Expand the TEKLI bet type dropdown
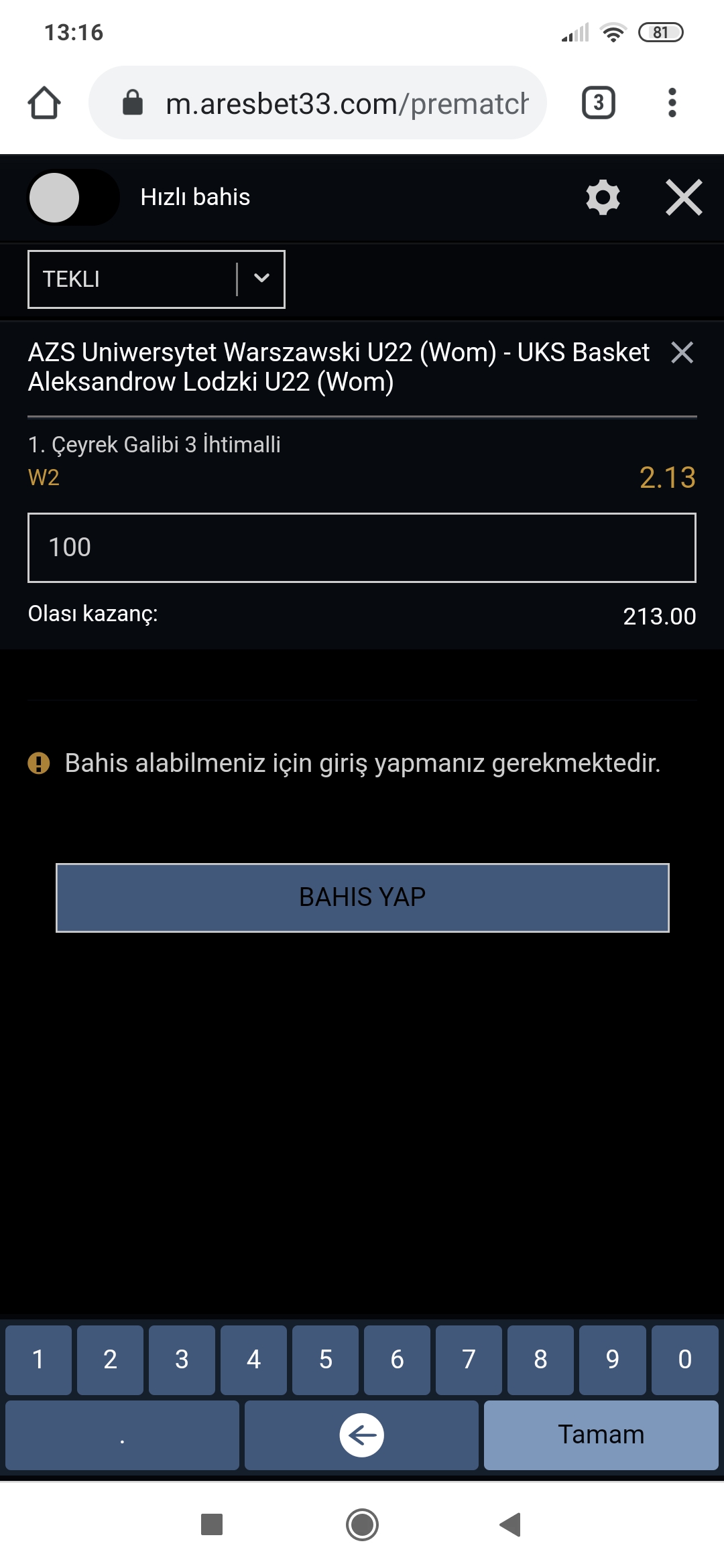724x1568 pixels. [x=156, y=279]
